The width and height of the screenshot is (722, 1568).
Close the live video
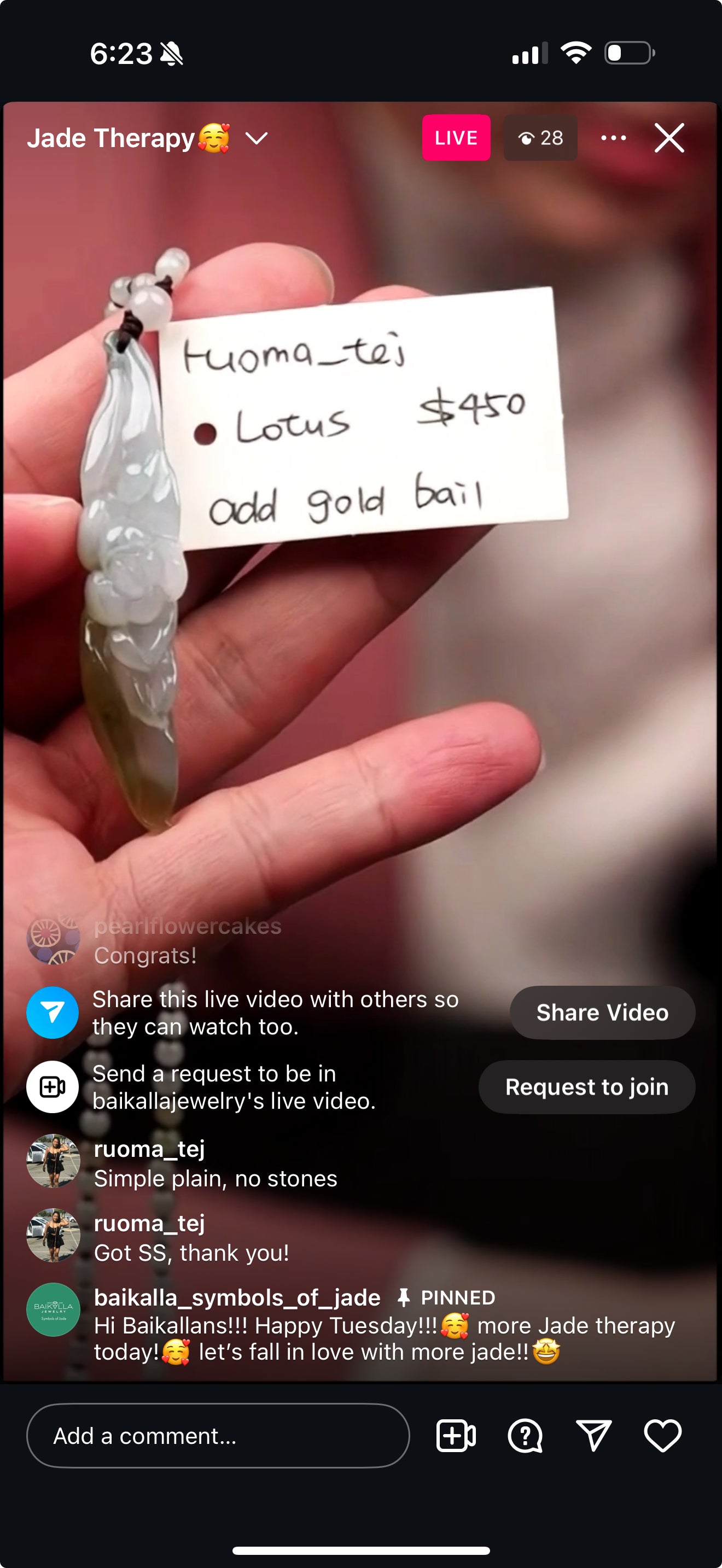(669, 138)
